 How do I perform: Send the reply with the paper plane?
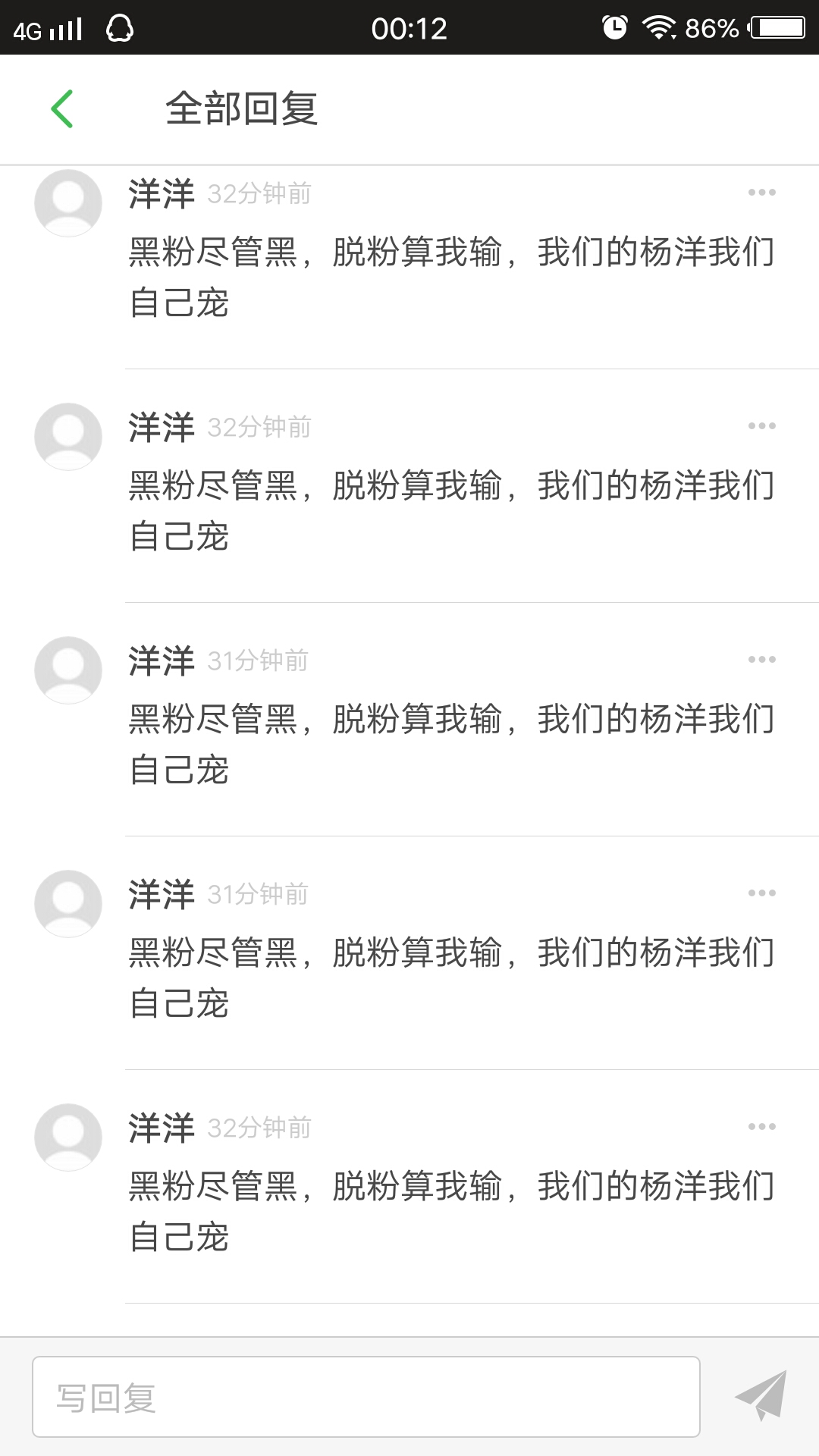click(x=761, y=1395)
